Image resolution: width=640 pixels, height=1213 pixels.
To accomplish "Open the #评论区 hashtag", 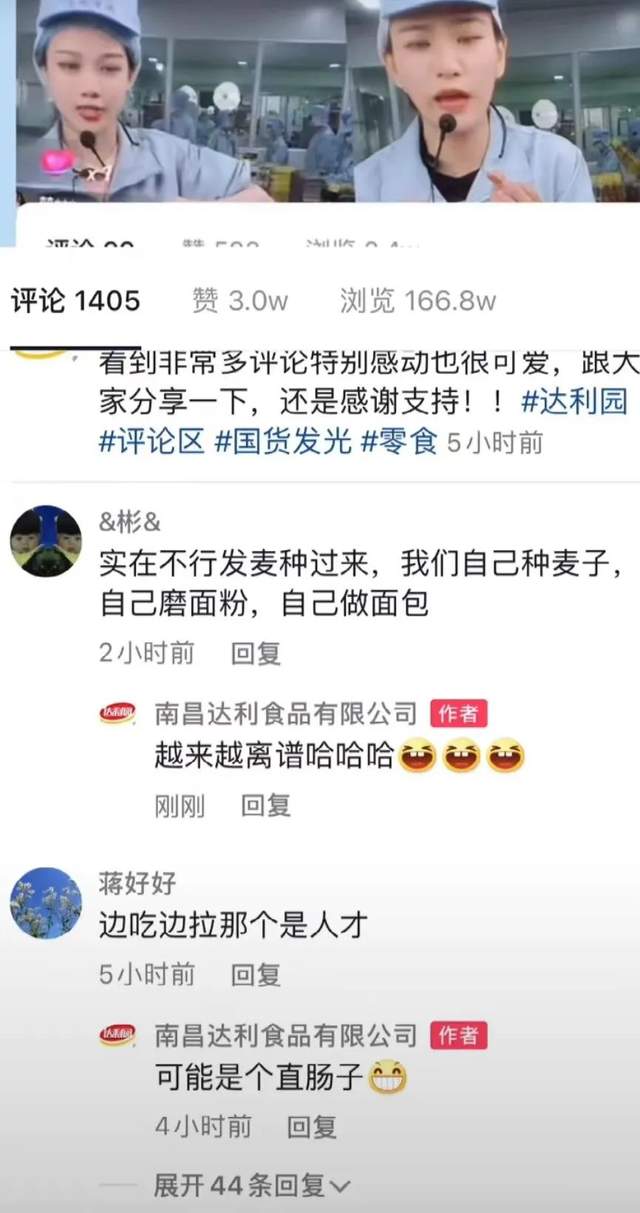I will click(x=152, y=442).
